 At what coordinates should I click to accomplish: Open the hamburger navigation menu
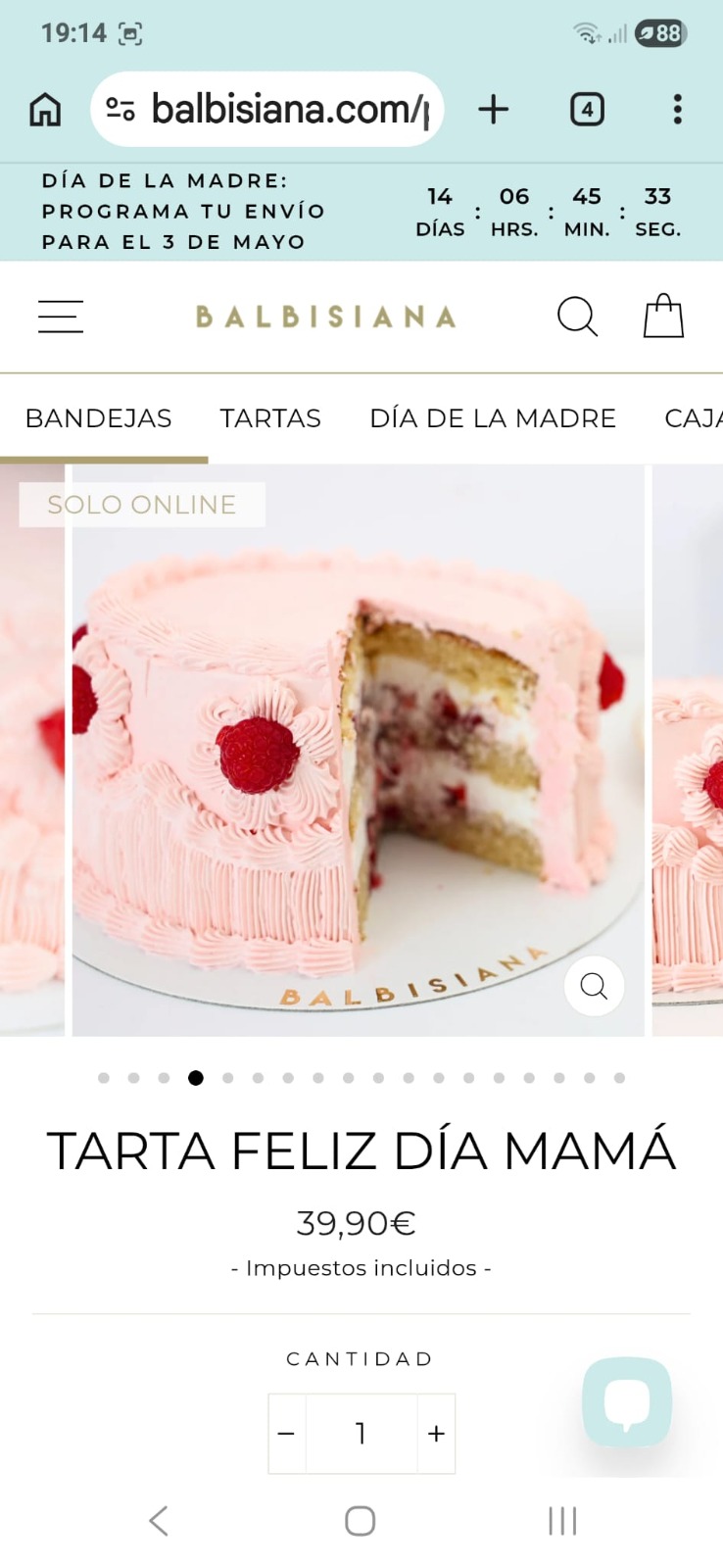point(60,316)
